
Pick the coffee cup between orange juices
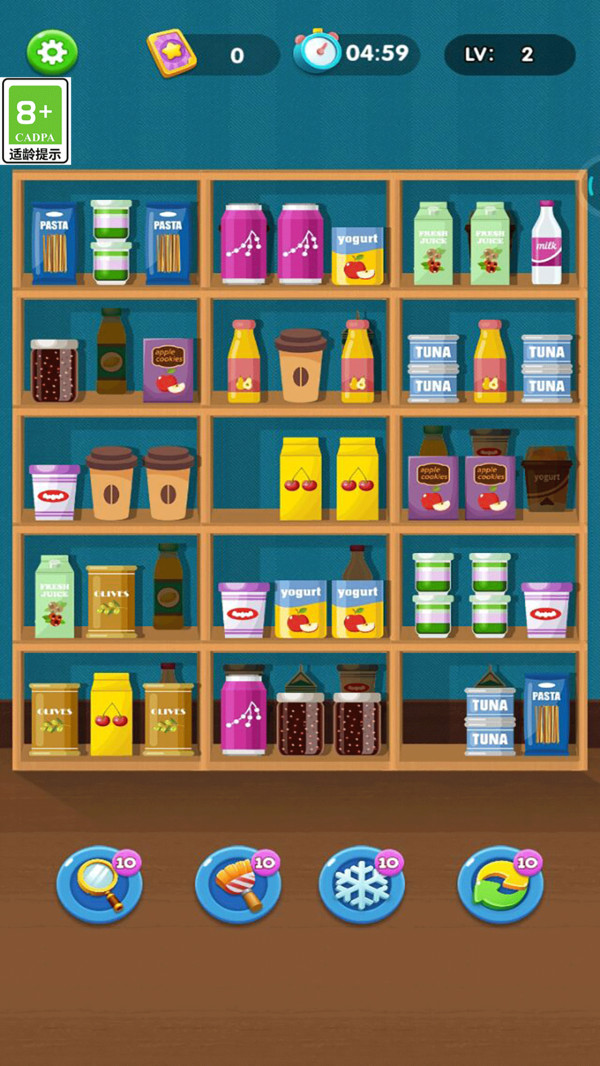[301, 366]
